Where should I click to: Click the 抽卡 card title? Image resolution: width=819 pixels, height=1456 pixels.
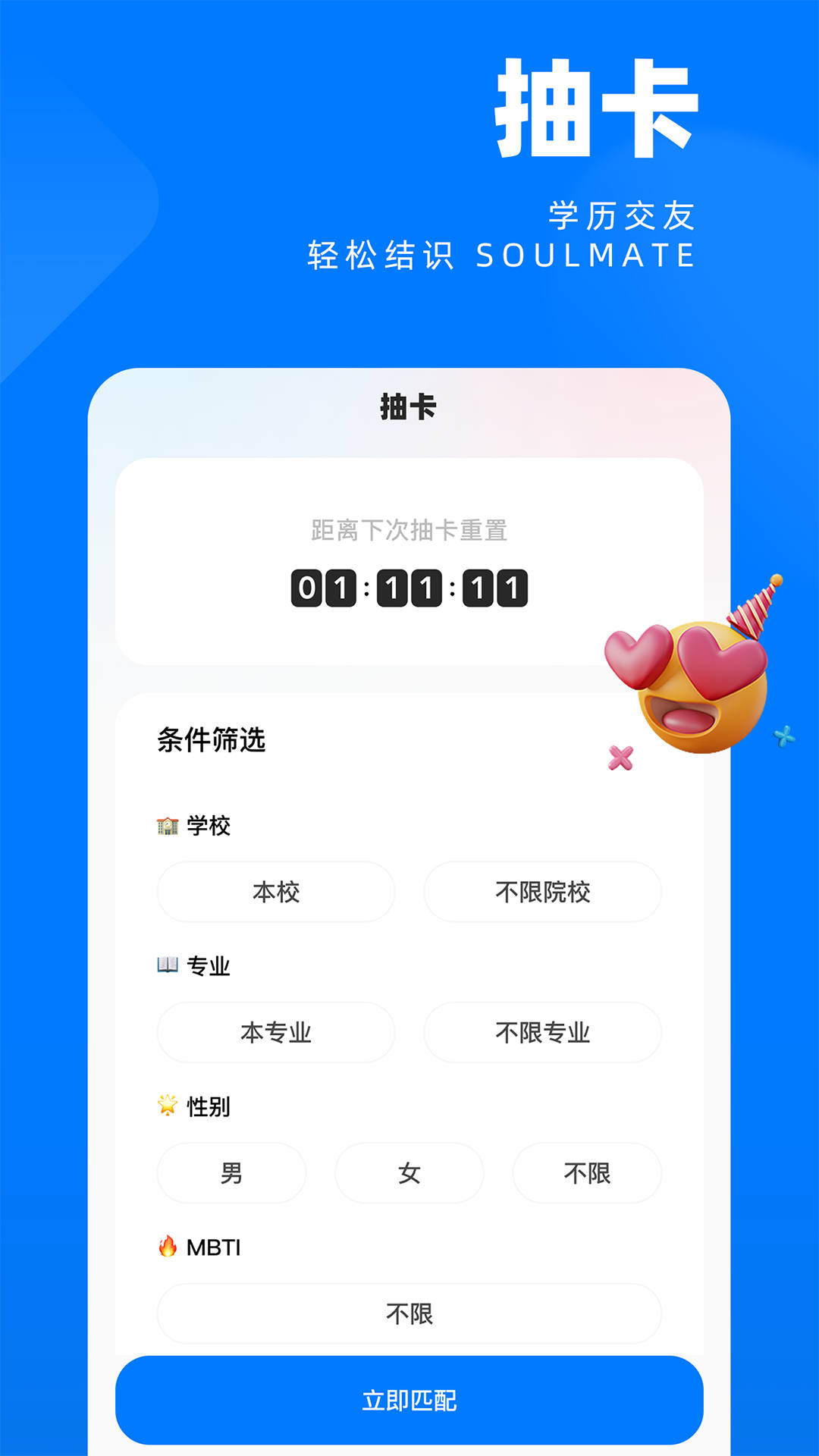pos(409,407)
